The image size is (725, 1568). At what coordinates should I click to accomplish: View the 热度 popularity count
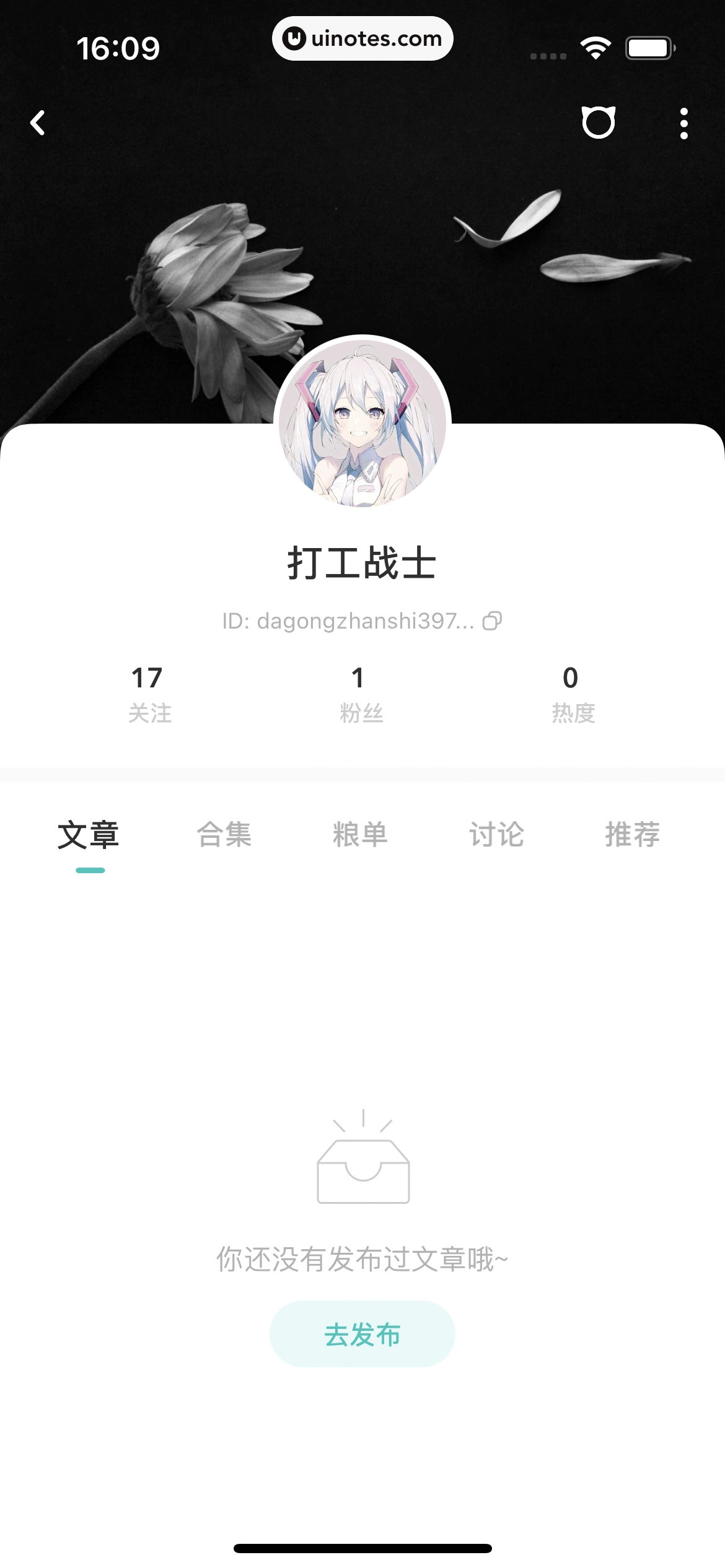click(572, 694)
